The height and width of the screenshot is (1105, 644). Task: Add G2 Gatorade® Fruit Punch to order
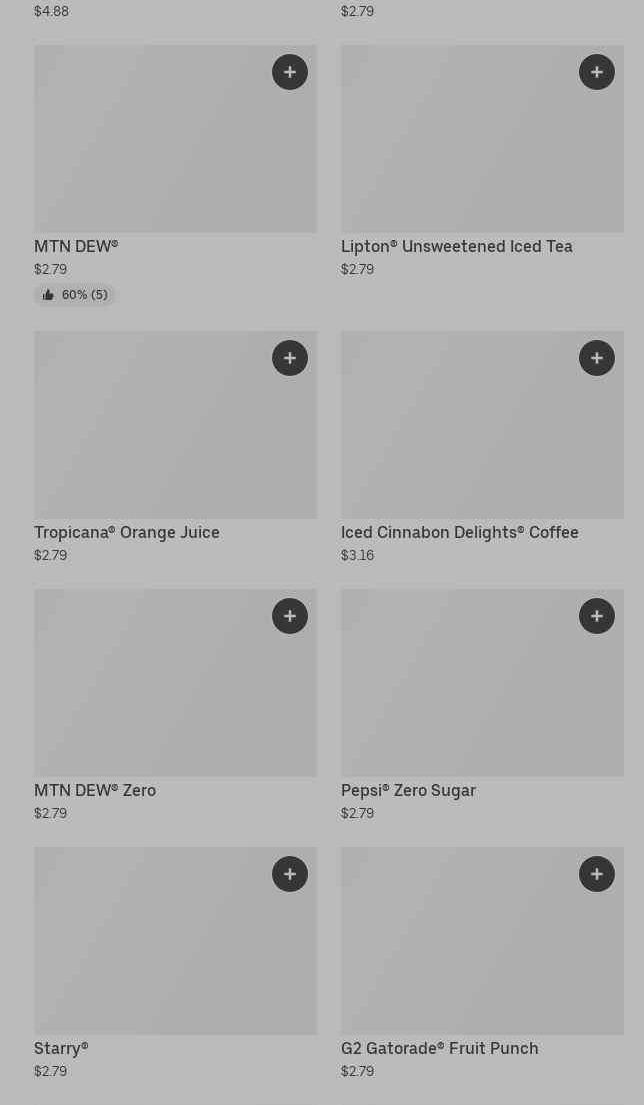click(597, 874)
